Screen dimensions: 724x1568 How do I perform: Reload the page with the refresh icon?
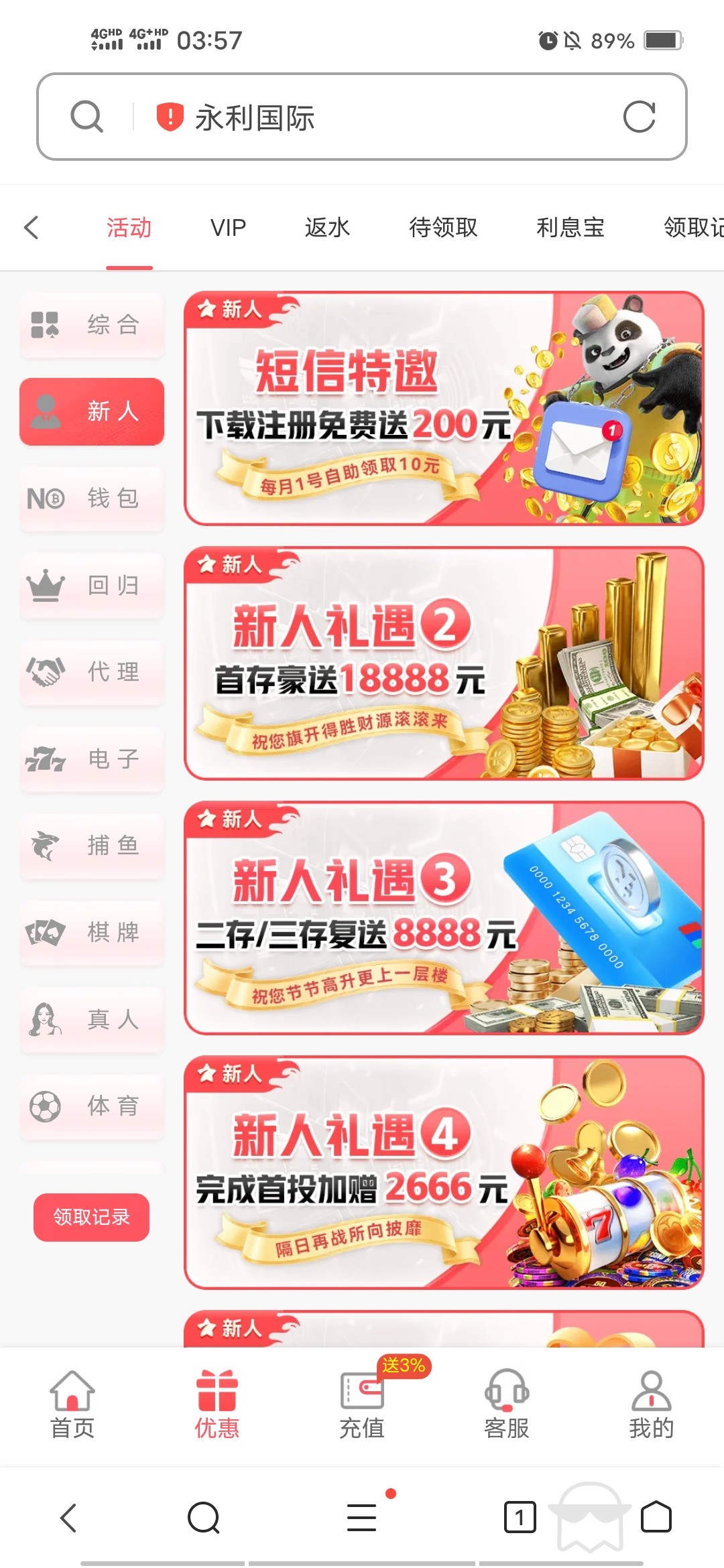coord(638,117)
